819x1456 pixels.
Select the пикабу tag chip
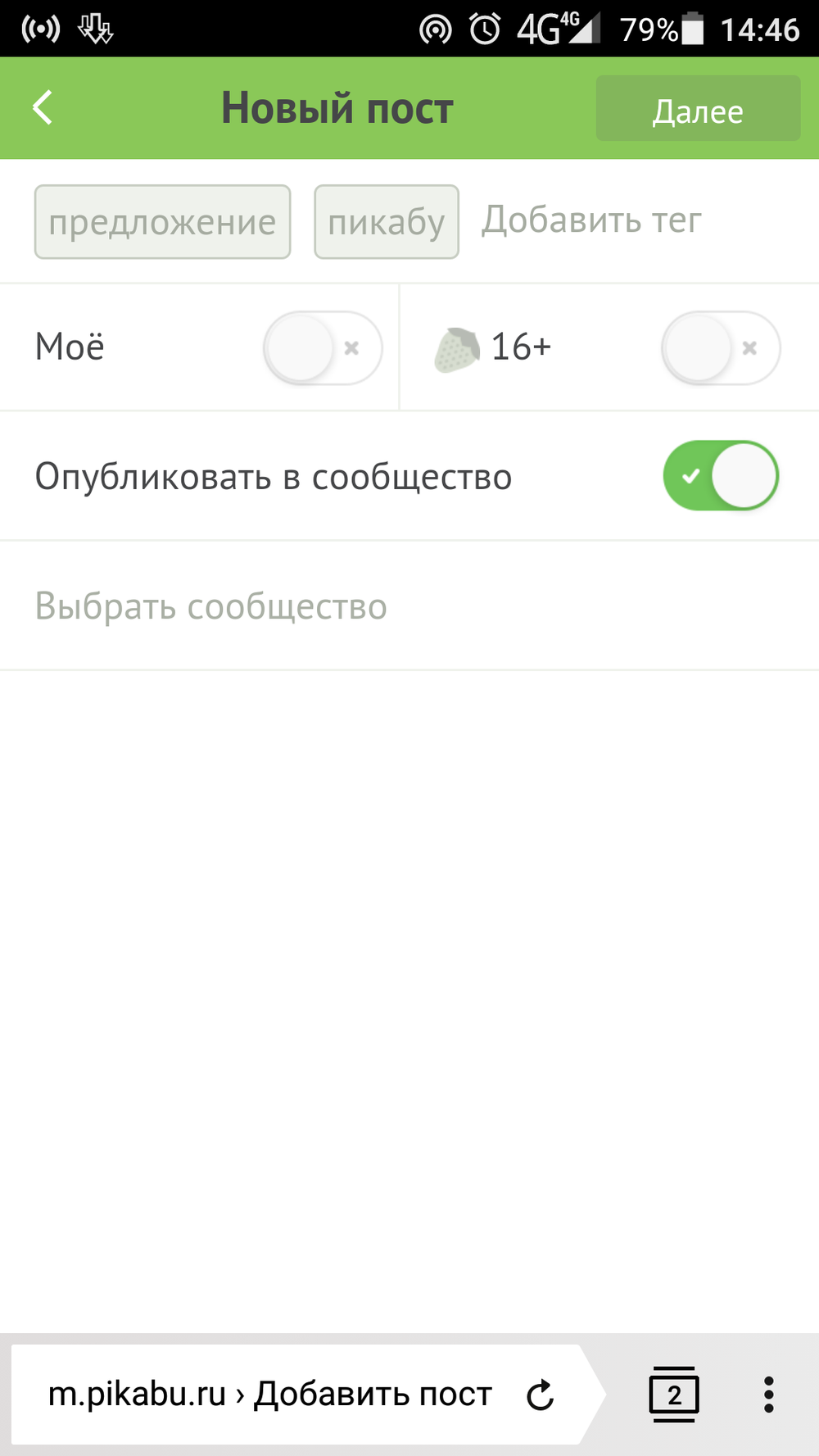(x=386, y=222)
